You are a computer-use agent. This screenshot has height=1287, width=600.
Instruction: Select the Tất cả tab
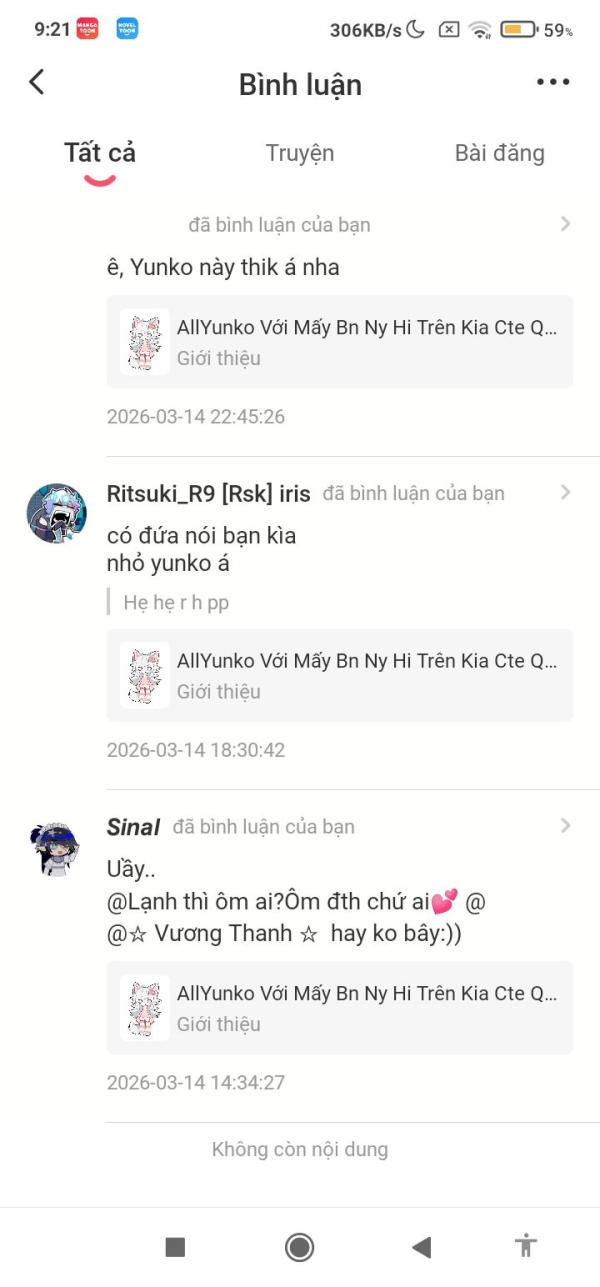pos(100,153)
